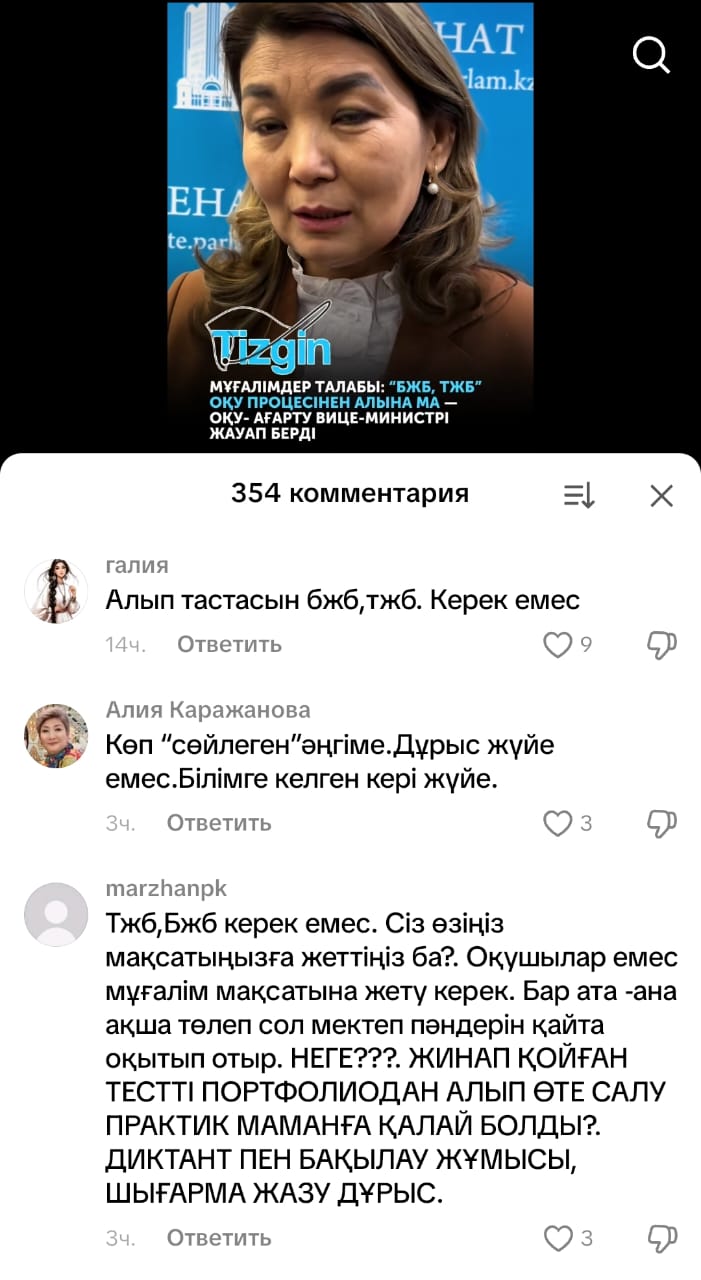Open Алия Каражанова's profile avatar
Image resolution: width=701 pixels, height=1280 pixels.
tap(56, 735)
